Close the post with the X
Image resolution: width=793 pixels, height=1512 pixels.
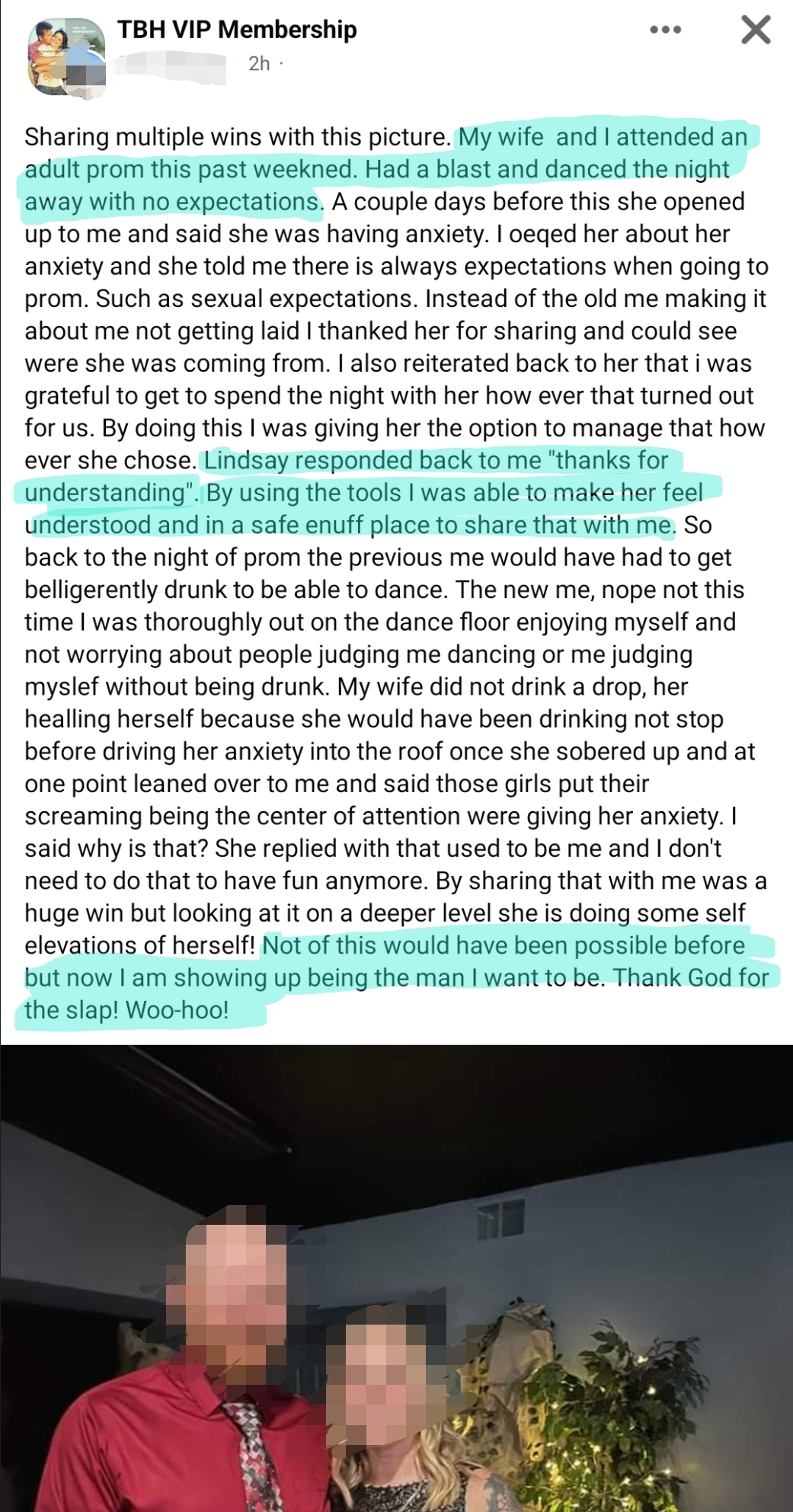[x=755, y=30]
